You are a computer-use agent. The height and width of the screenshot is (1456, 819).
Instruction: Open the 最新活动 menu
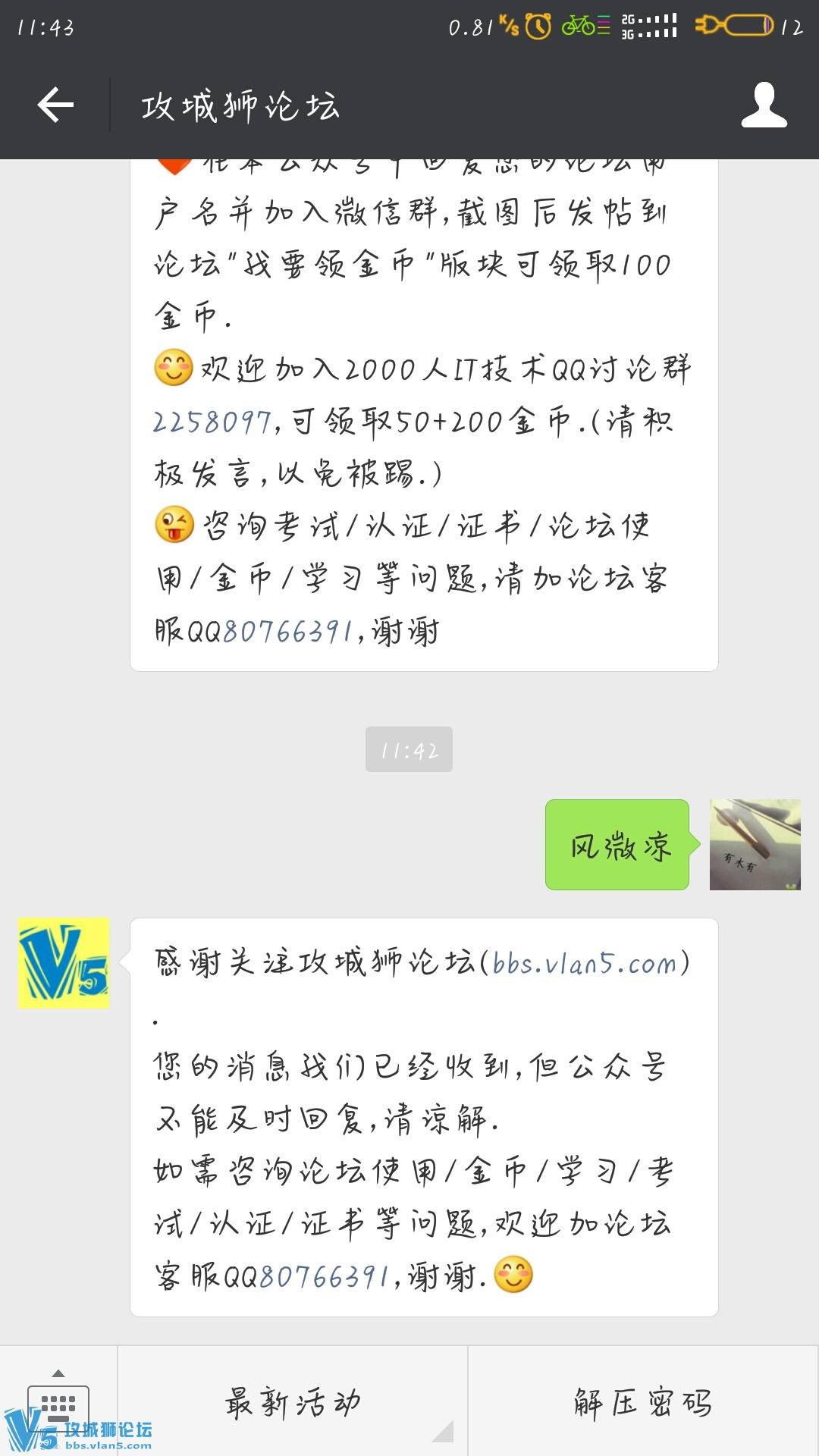point(293,1401)
